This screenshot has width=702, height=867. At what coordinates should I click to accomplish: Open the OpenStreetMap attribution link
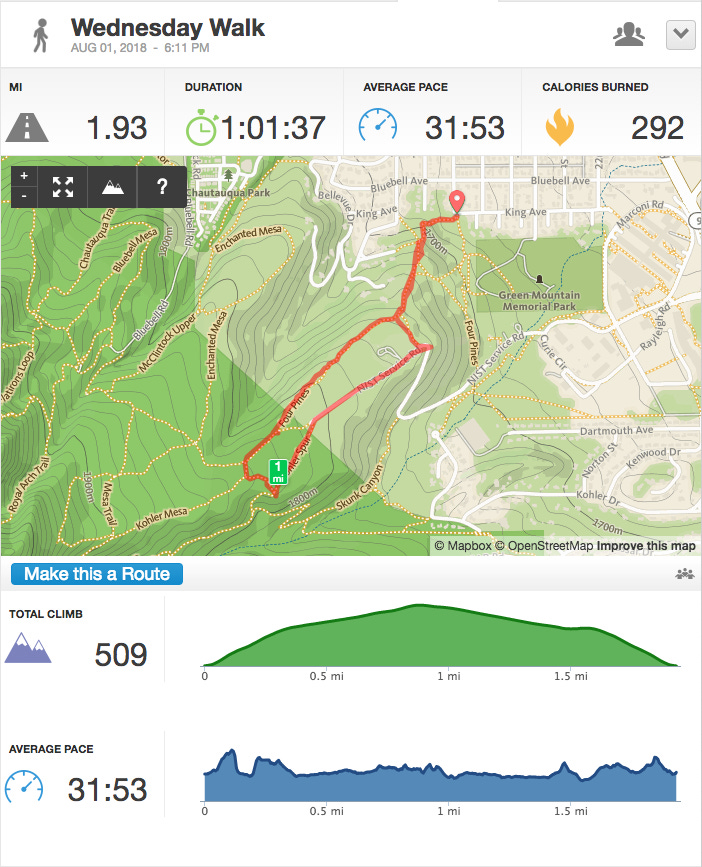click(x=544, y=546)
